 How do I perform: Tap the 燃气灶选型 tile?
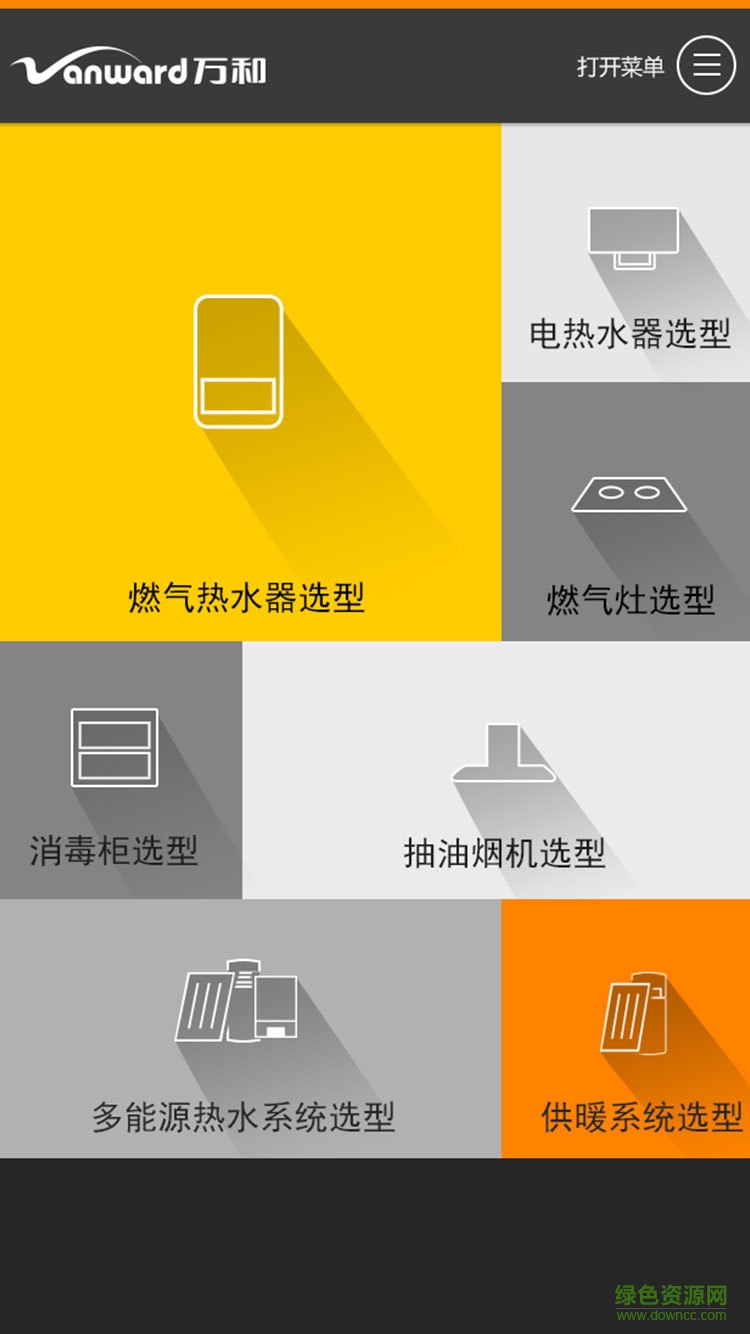point(626,512)
